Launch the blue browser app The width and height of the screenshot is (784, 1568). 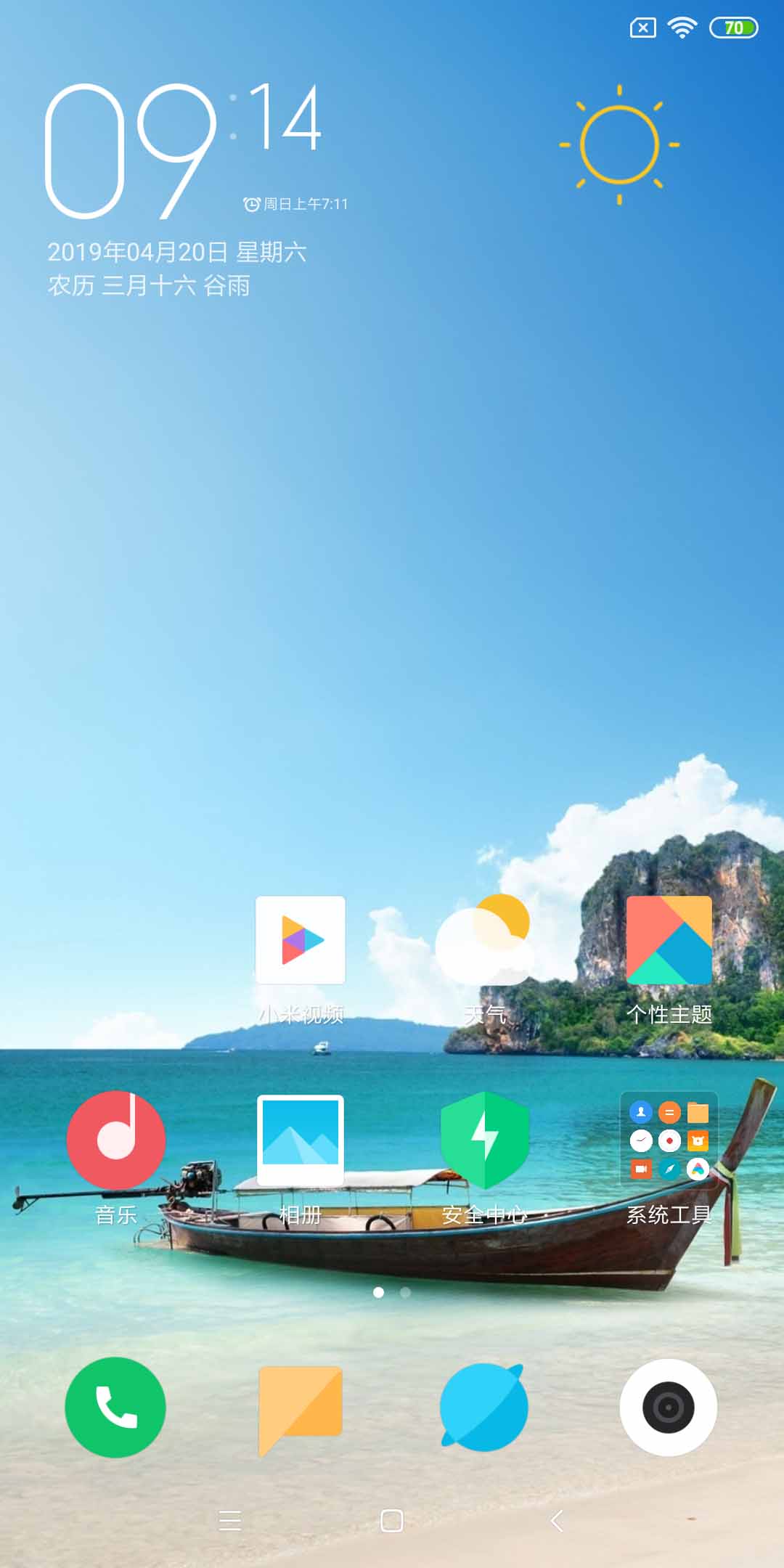[484, 1407]
